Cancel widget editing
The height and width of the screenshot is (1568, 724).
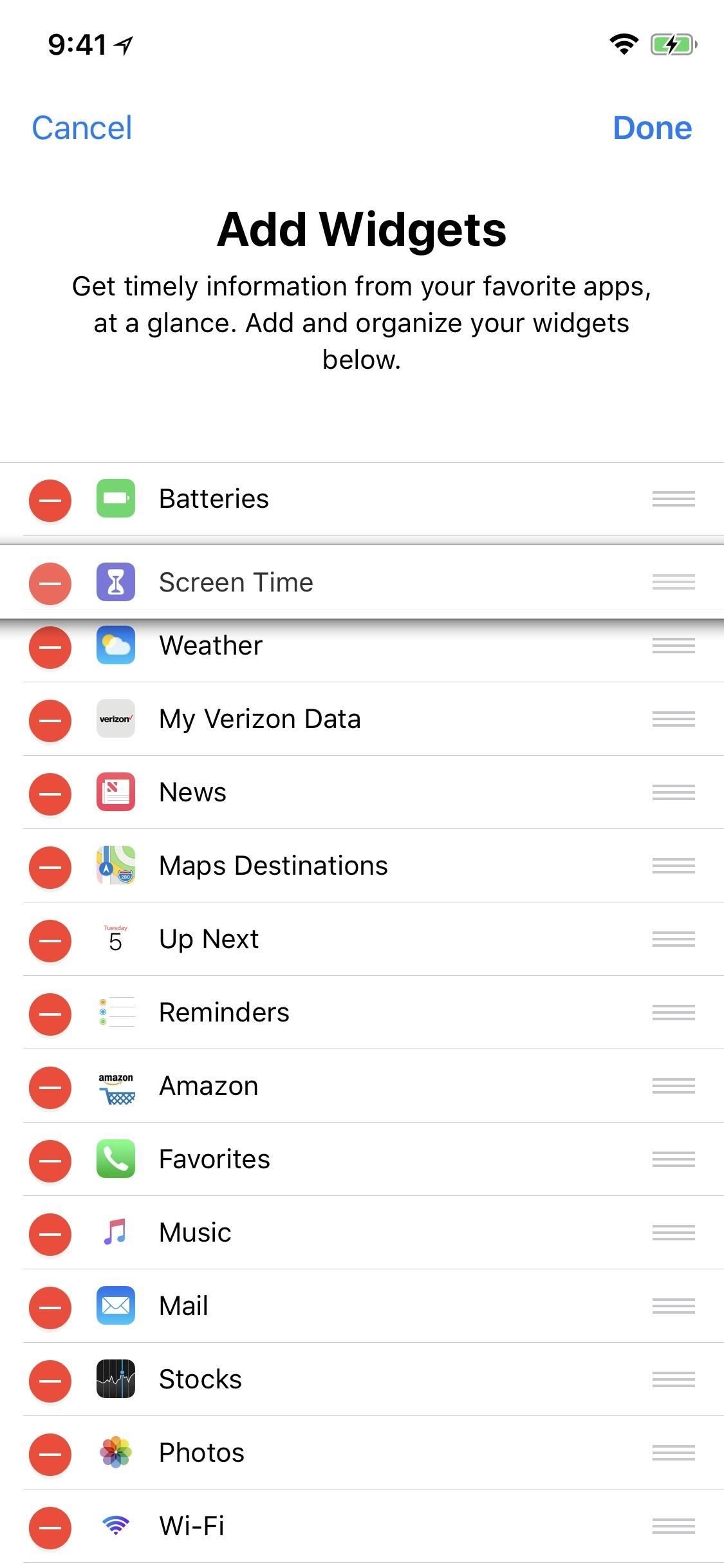82,127
